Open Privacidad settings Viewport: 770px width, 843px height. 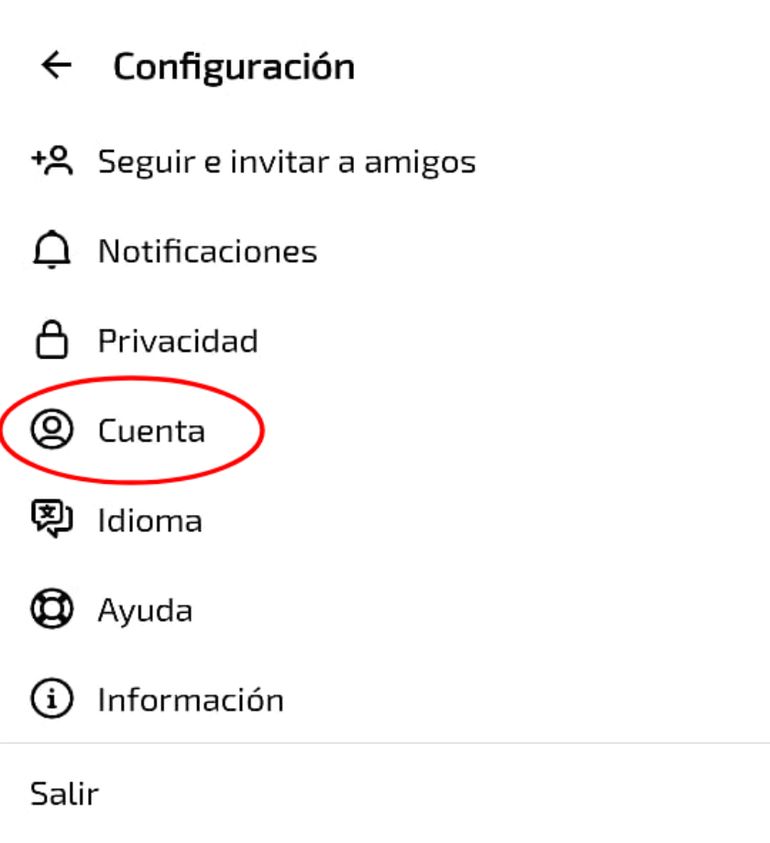177,341
